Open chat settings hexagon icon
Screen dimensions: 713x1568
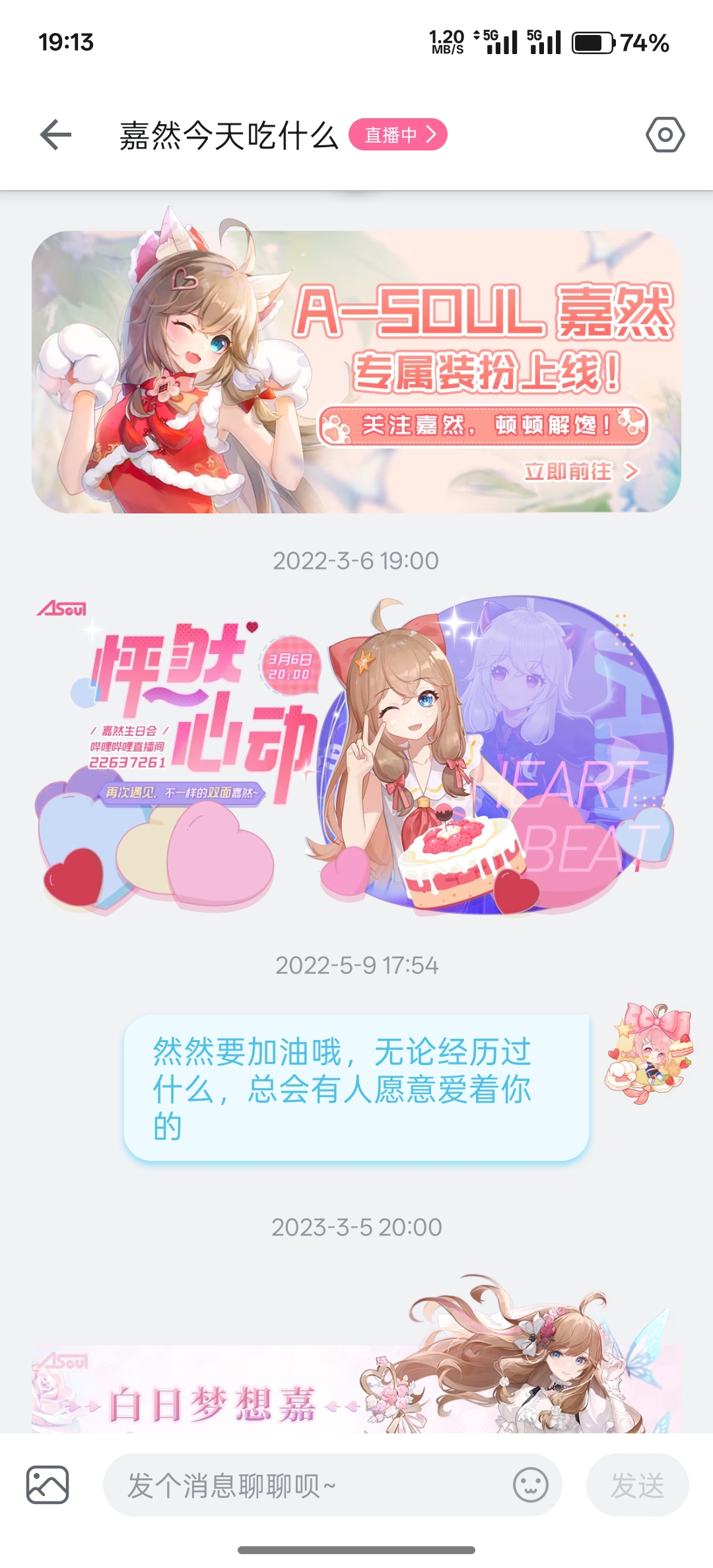pos(665,135)
